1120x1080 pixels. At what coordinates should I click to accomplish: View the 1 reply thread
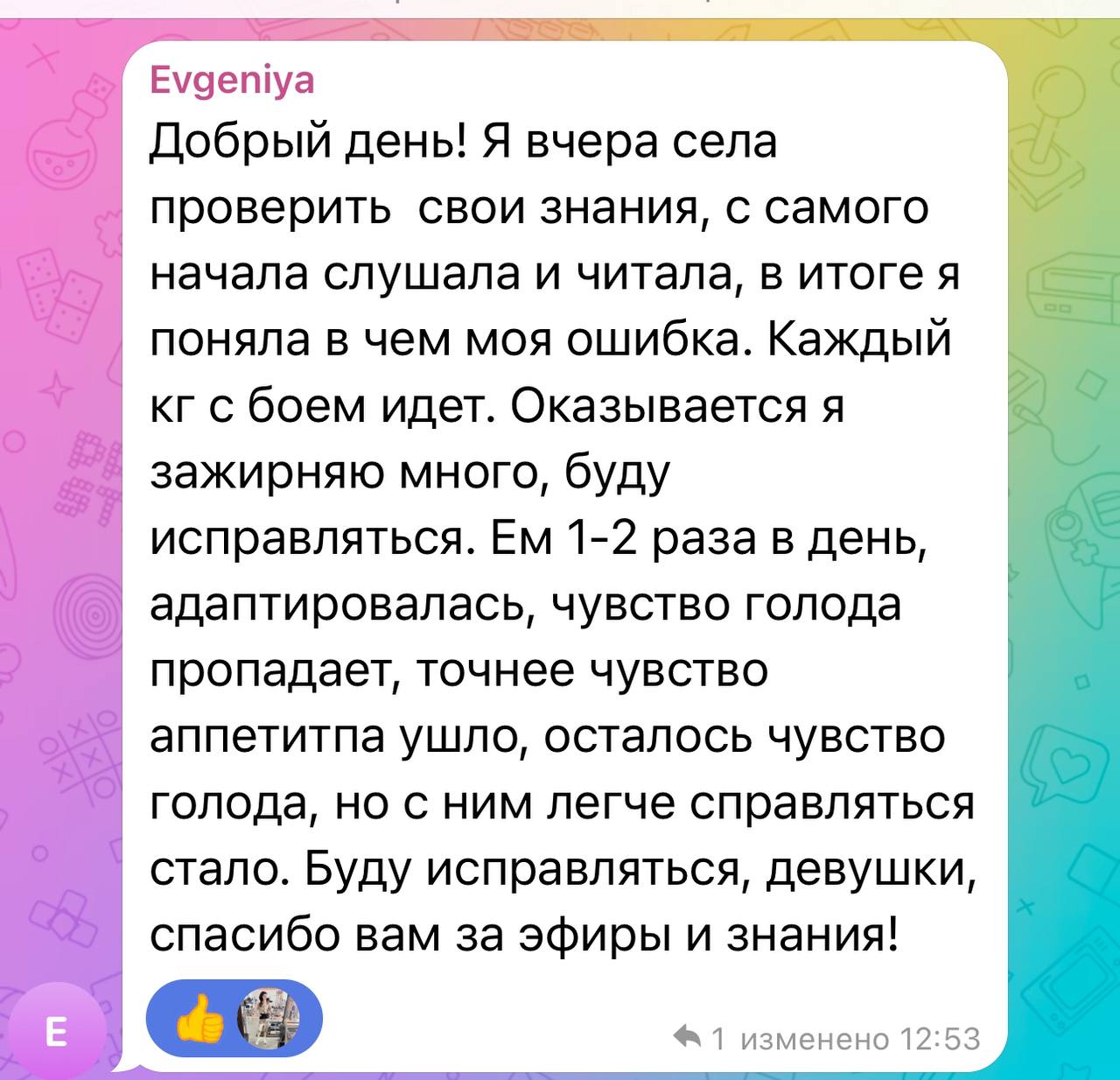tap(700, 1038)
